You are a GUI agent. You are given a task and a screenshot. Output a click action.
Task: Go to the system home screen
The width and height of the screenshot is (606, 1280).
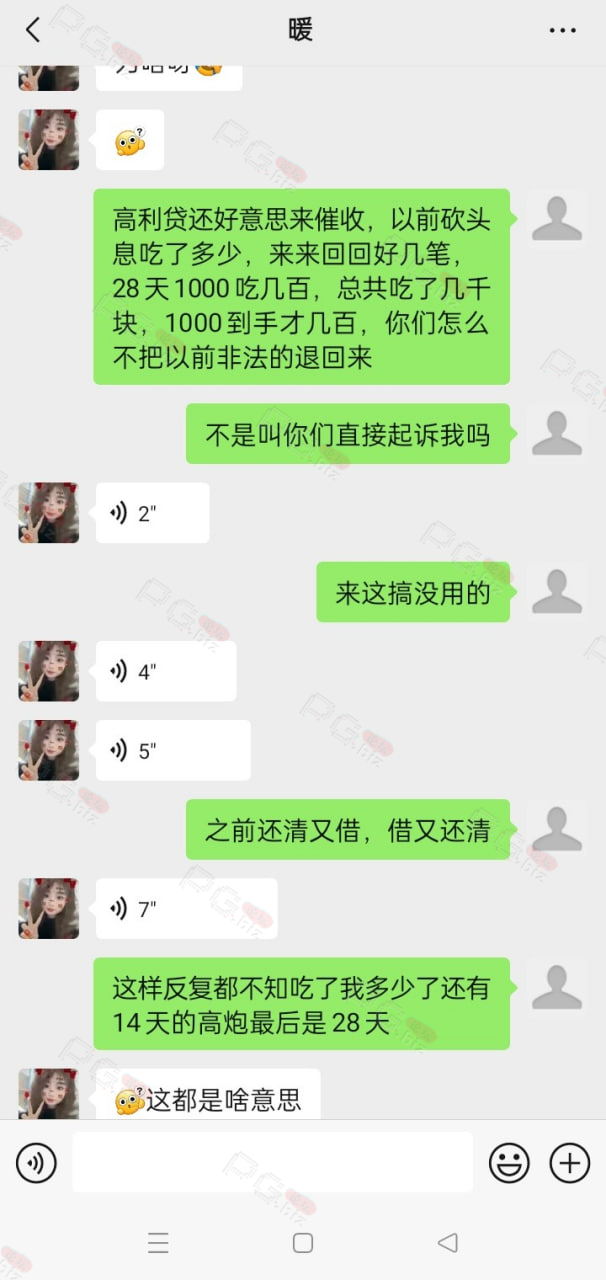coord(303,1243)
